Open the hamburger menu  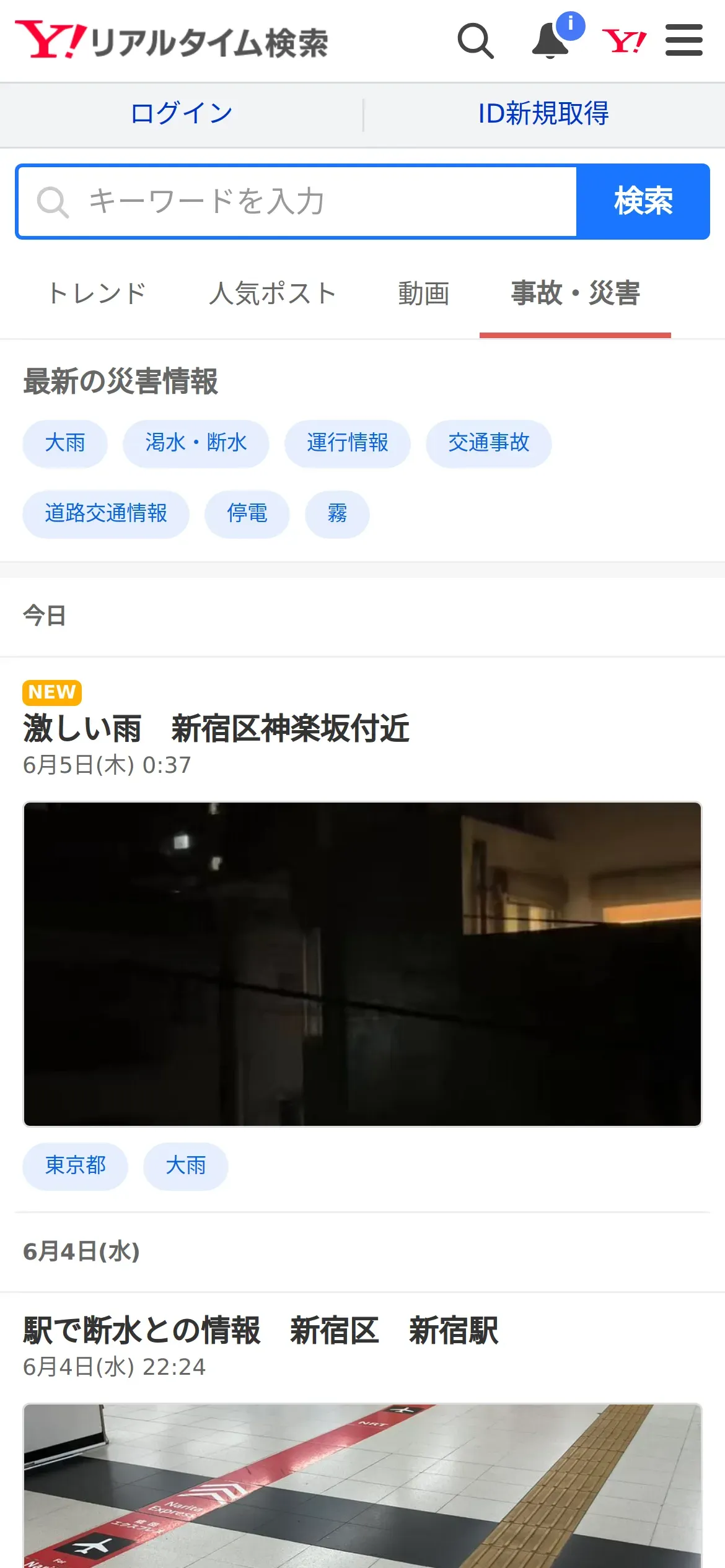(683, 41)
